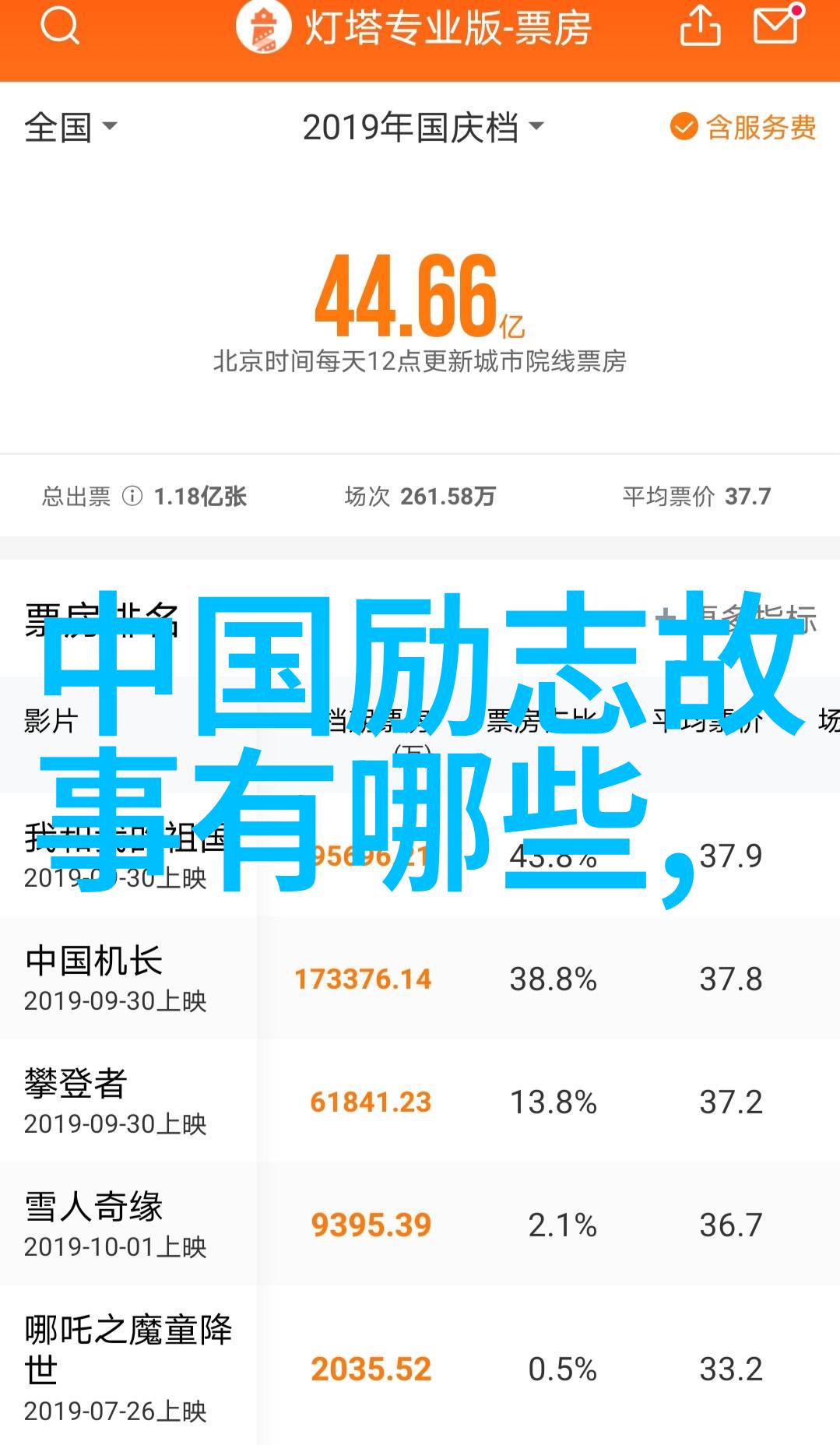
Task: Expand the 全国 region dropdown
Action: [x=70, y=127]
